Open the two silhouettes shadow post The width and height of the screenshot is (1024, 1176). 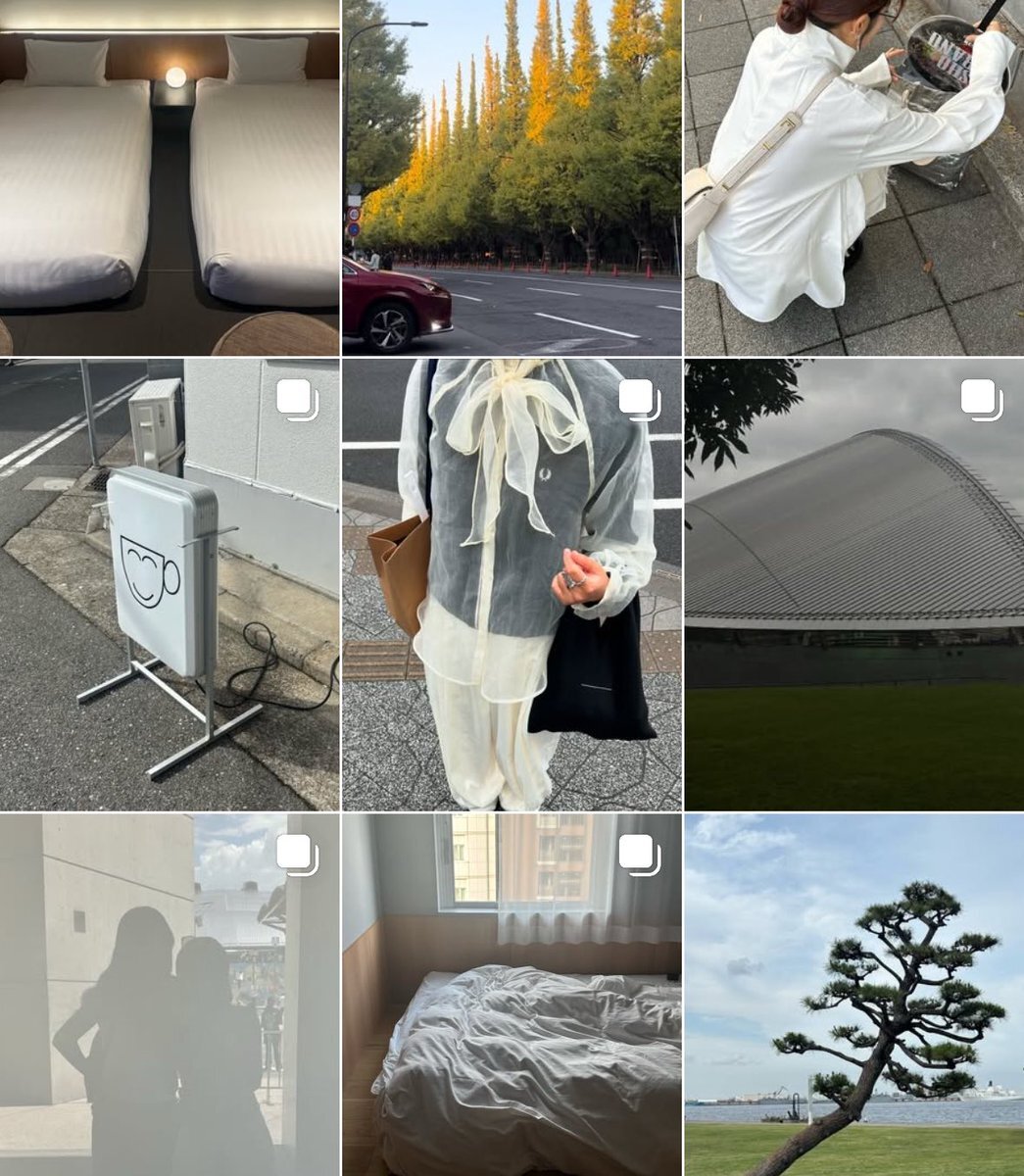(169, 995)
